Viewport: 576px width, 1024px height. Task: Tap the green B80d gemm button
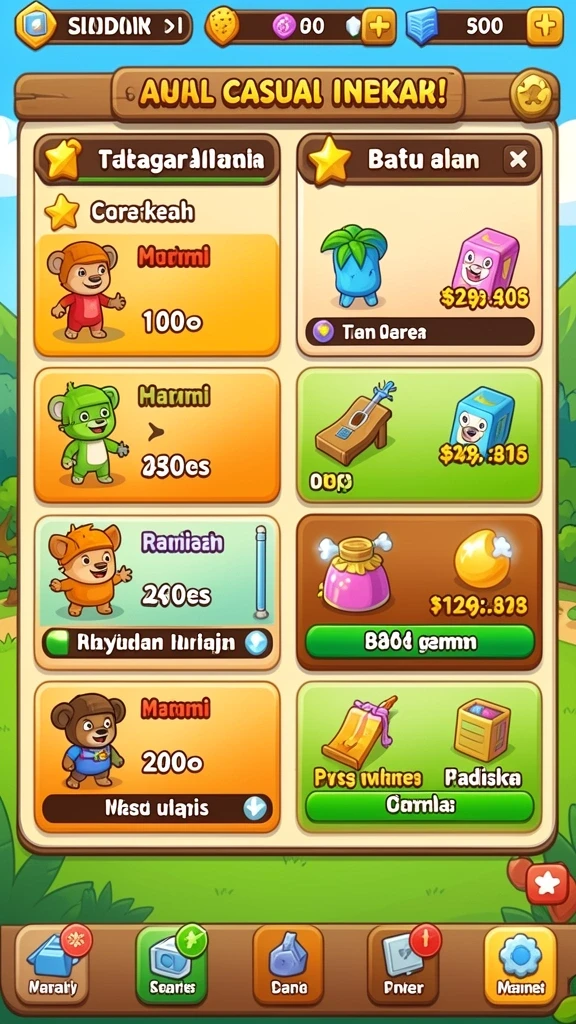tap(421, 642)
